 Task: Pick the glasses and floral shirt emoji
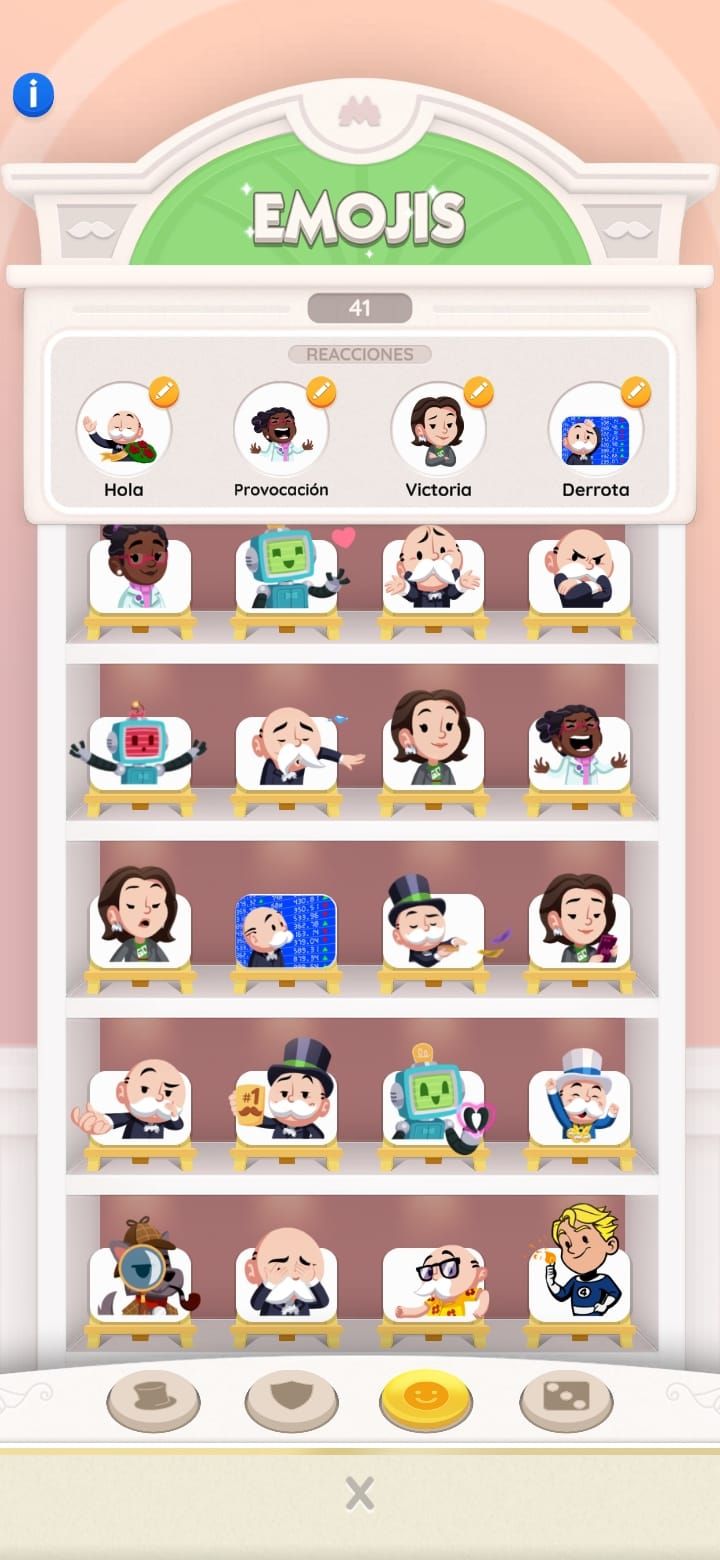click(433, 1282)
